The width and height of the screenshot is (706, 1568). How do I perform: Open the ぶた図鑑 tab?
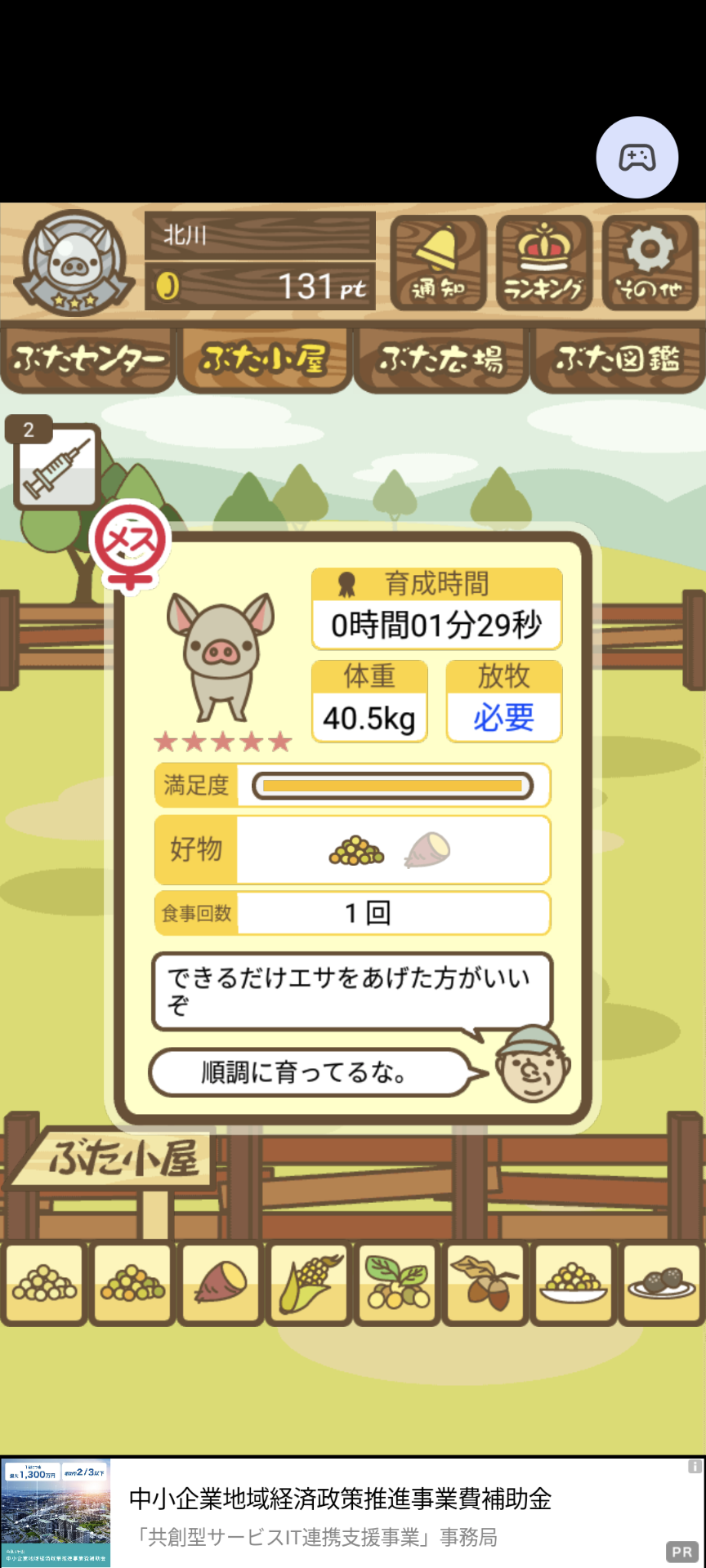click(x=618, y=359)
